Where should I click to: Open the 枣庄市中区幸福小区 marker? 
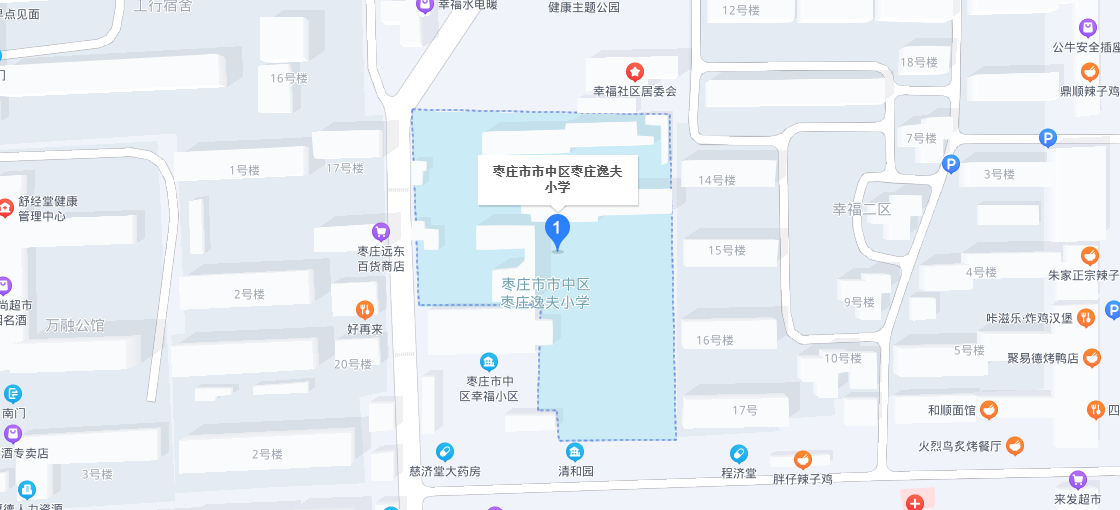(x=488, y=361)
